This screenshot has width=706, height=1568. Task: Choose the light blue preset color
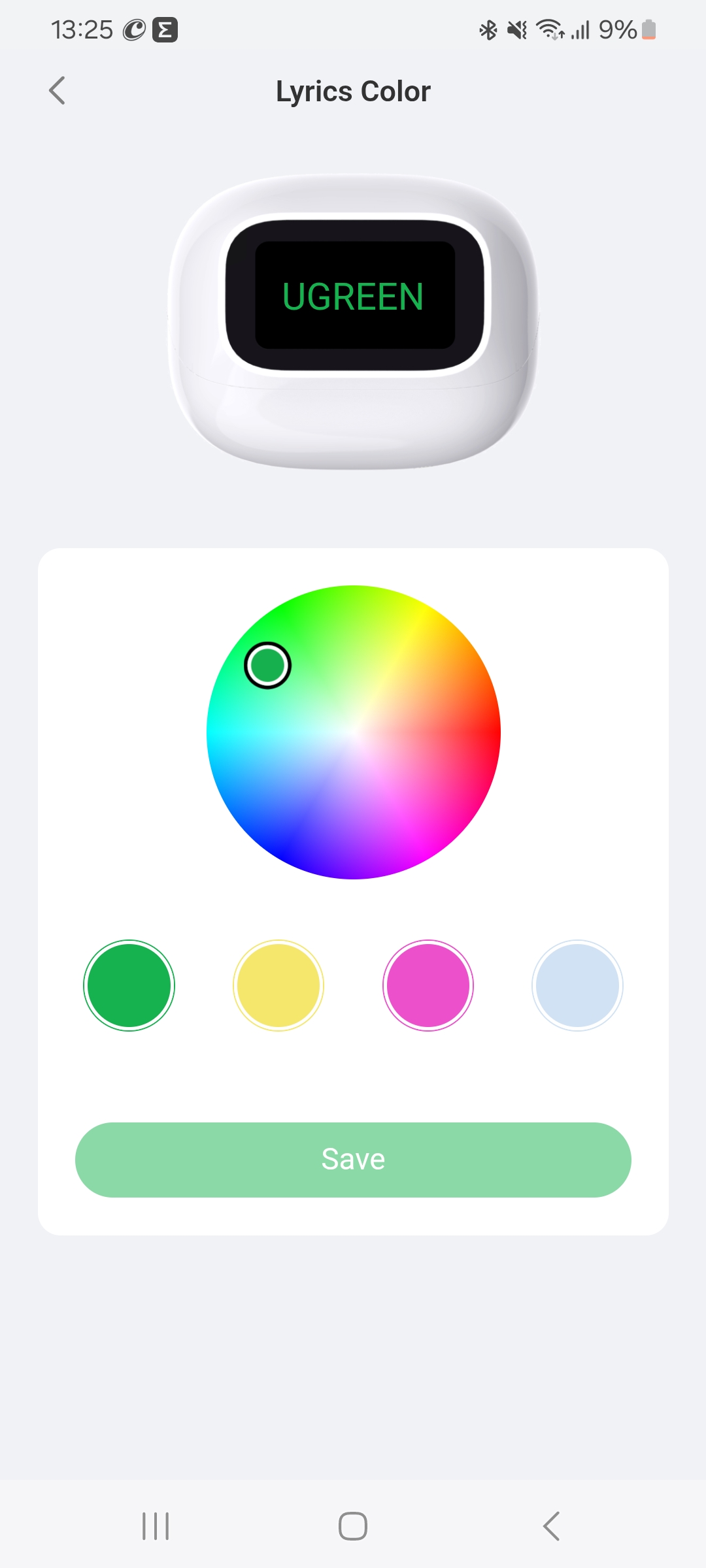[x=577, y=985]
